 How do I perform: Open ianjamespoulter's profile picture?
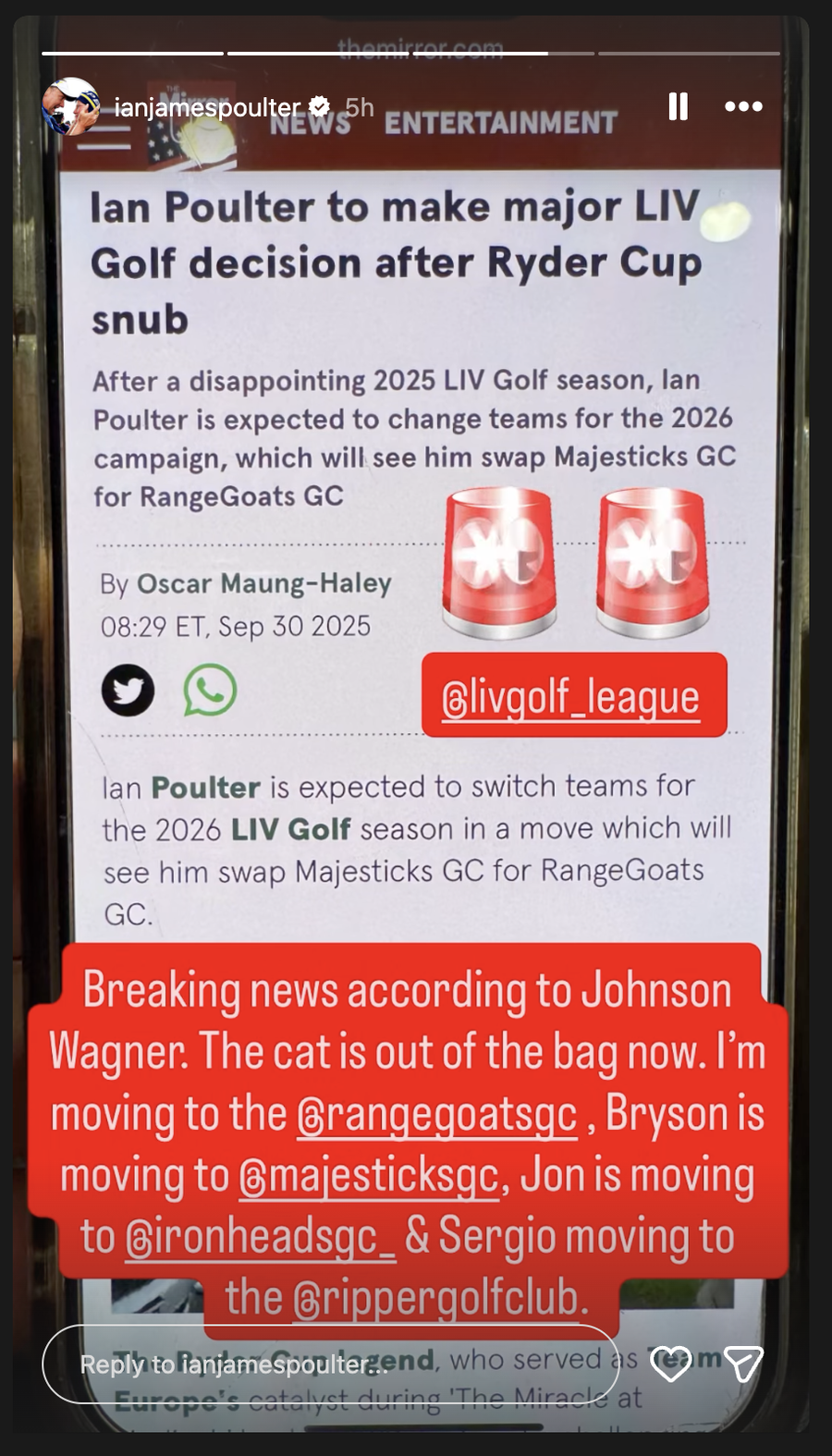pos(70,107)
